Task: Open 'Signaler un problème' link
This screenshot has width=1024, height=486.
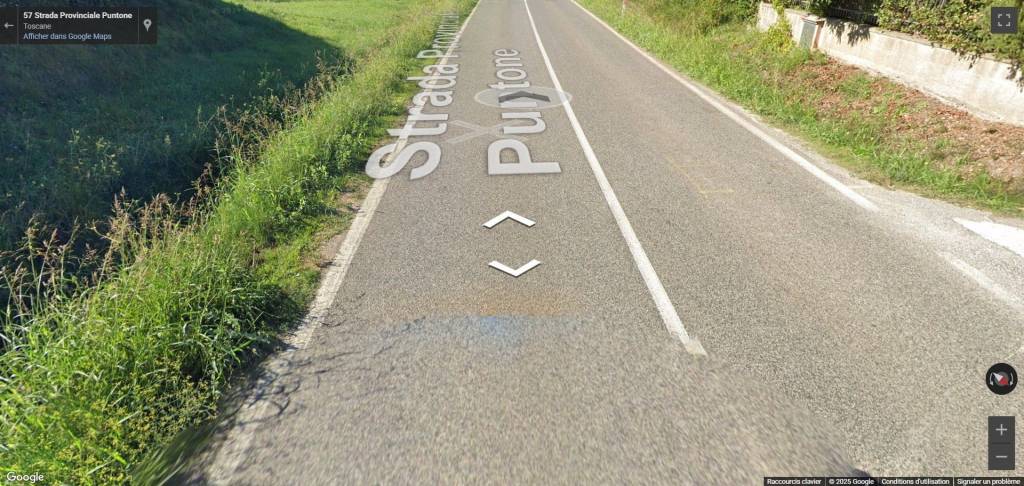Action: [988, 481]
